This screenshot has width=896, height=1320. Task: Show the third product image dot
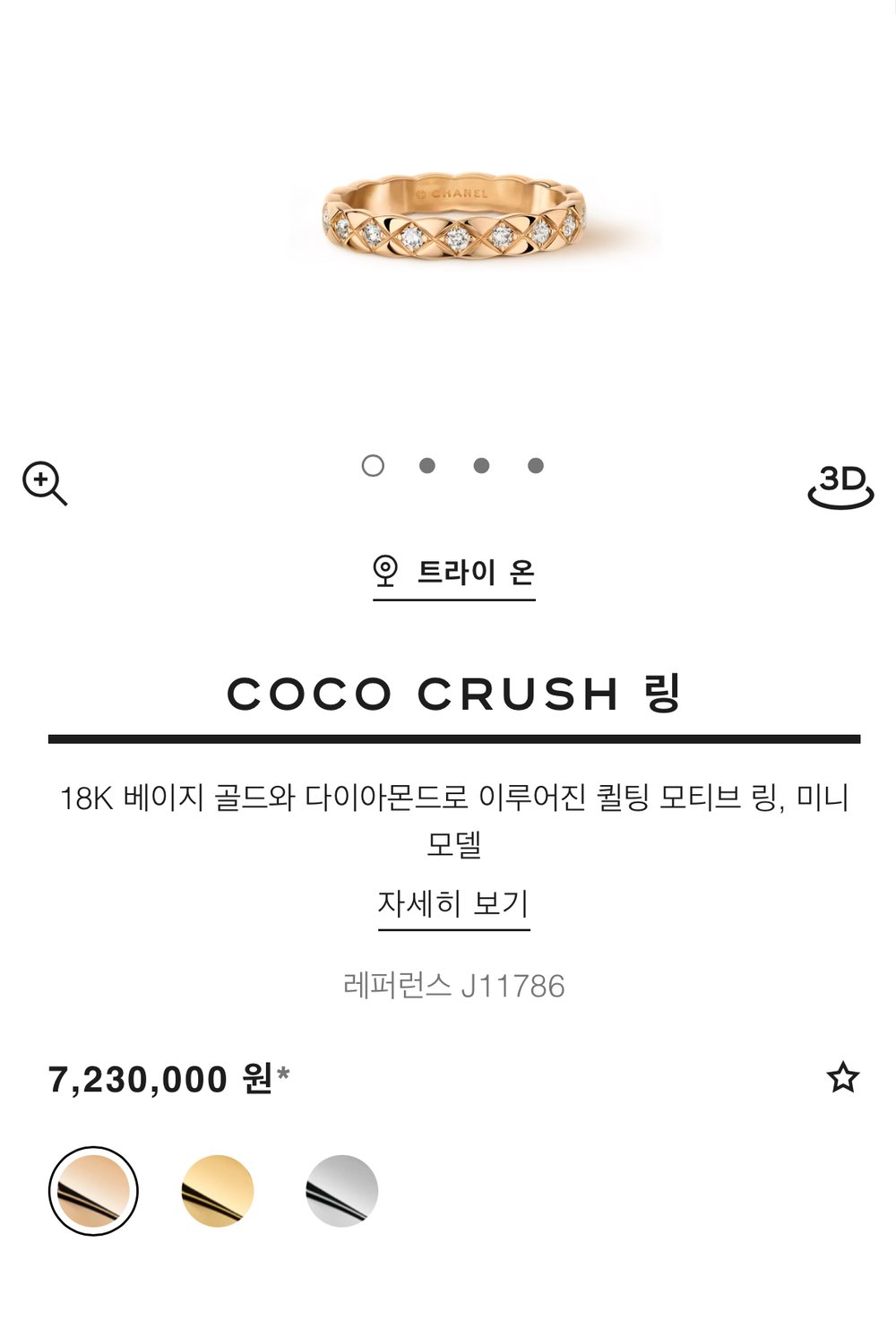click(x=481, y=466)
